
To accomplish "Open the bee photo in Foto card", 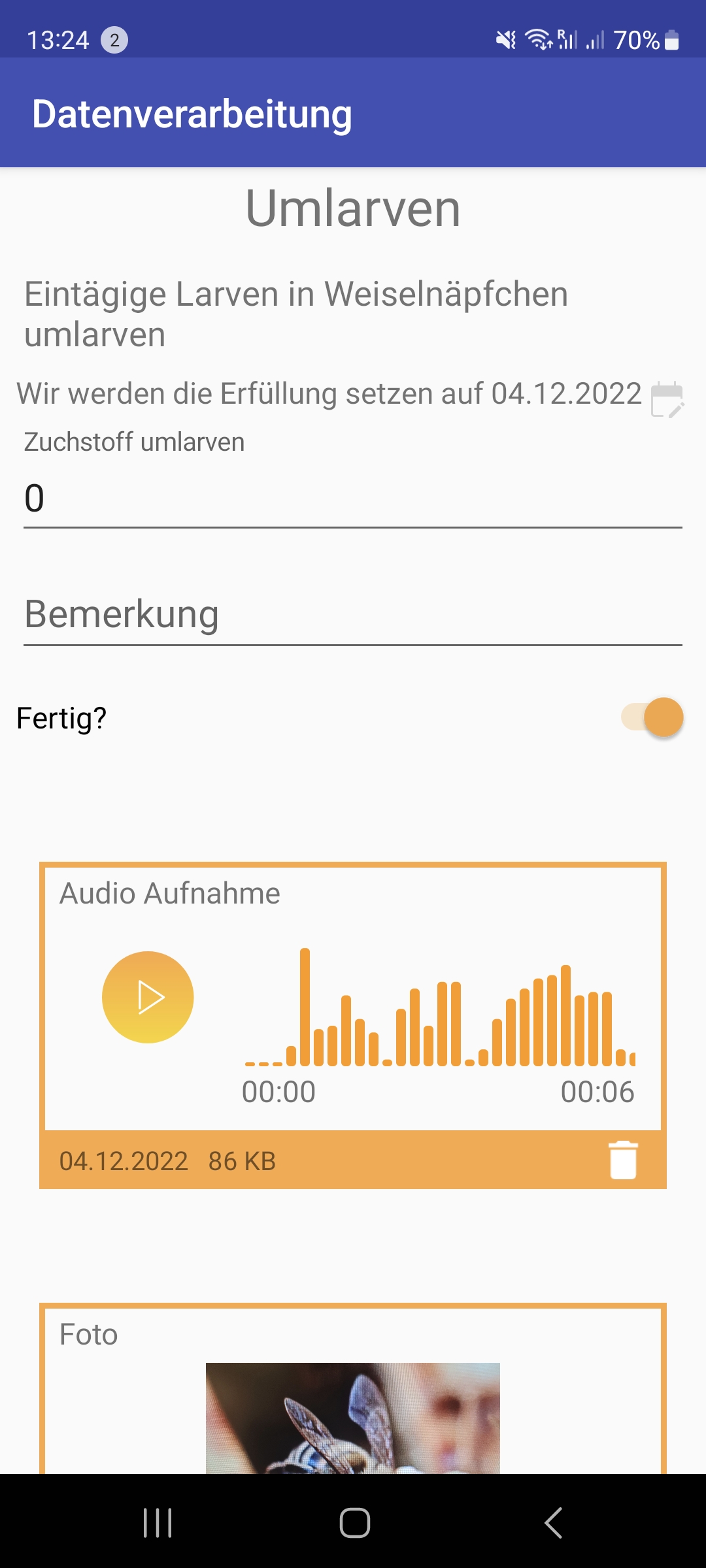I will point(353,1418).
